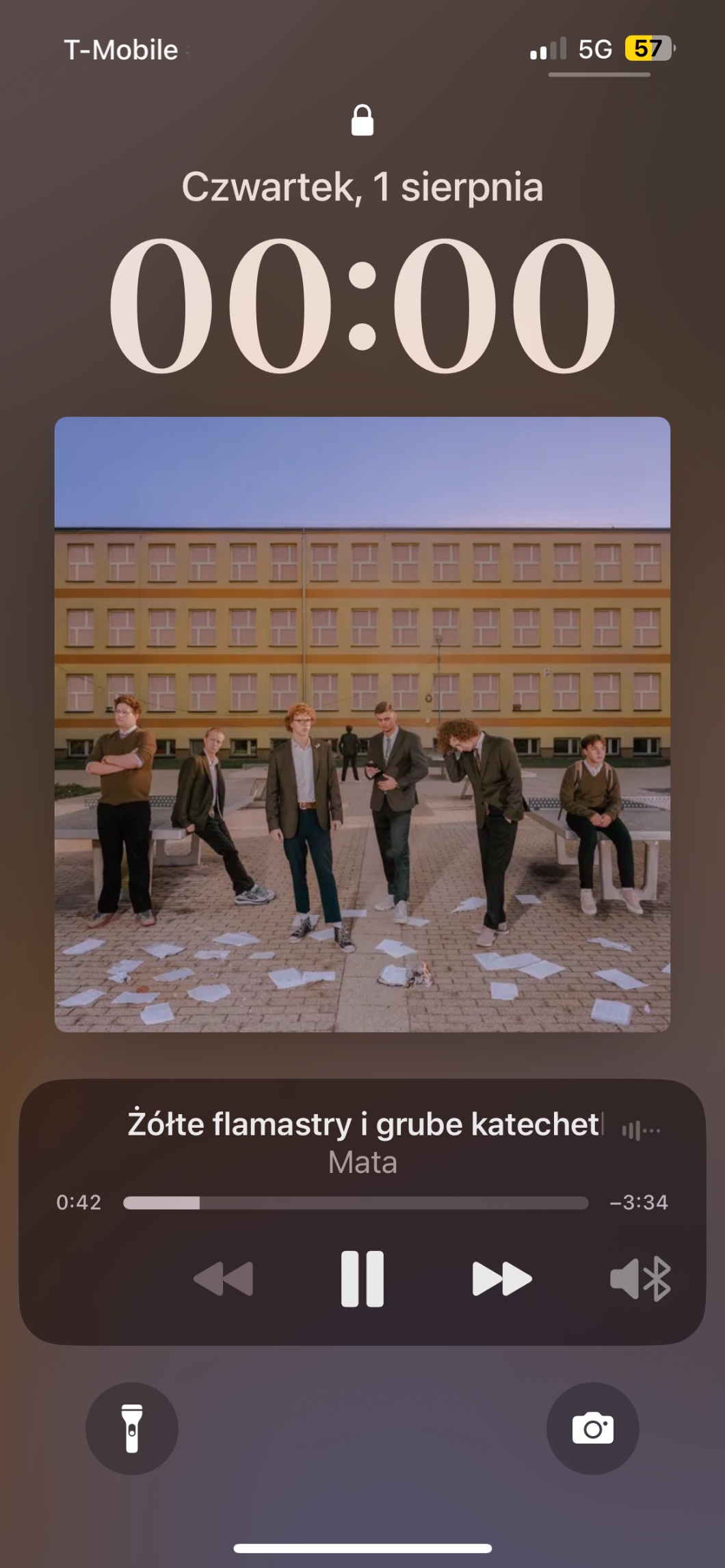The image size is (725, 1568).
Task: Open the Bluetooth audio output picker
Action: 640,1278
